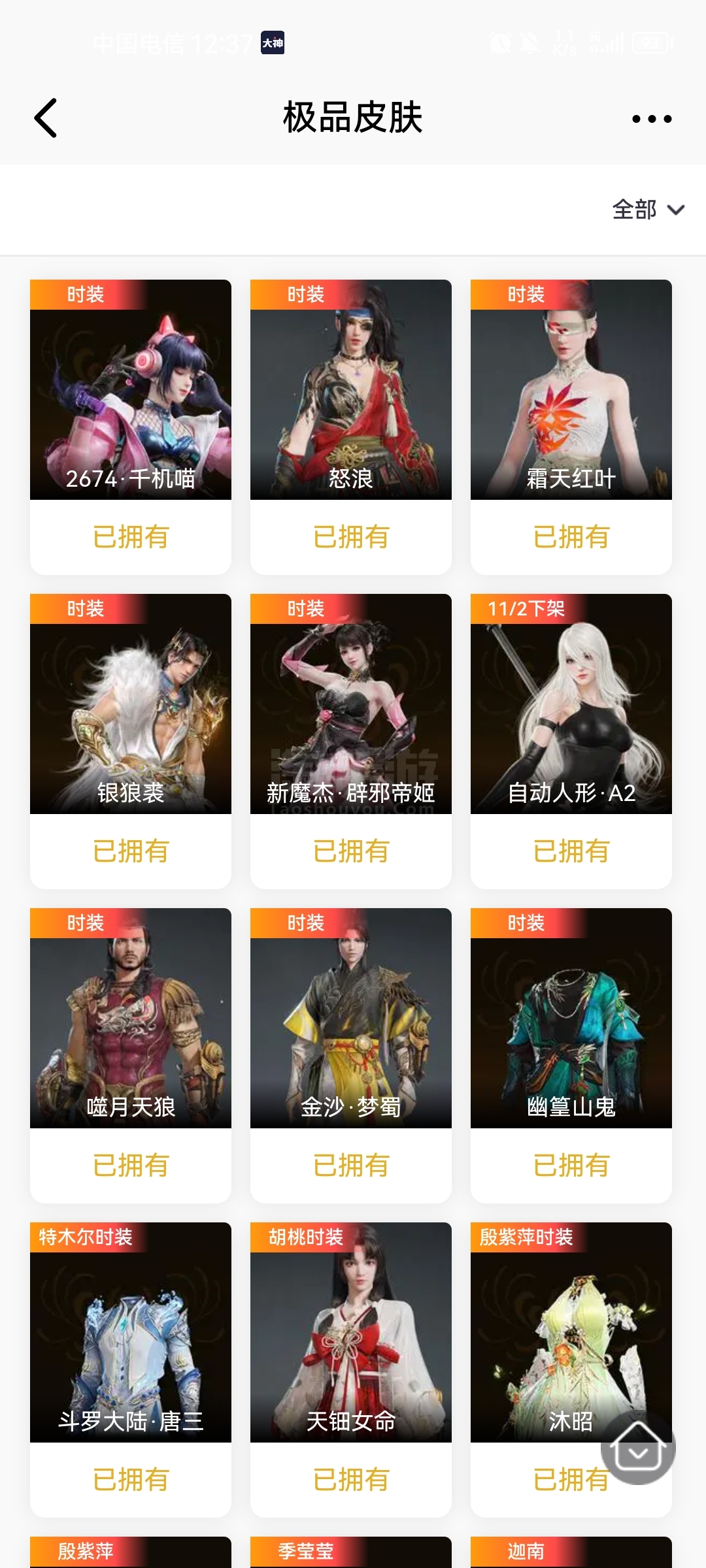This screenshot has width=706, height=1568.
Task: Open the 金沙·梦蜀 skin card
Action: coord(351,1056)
